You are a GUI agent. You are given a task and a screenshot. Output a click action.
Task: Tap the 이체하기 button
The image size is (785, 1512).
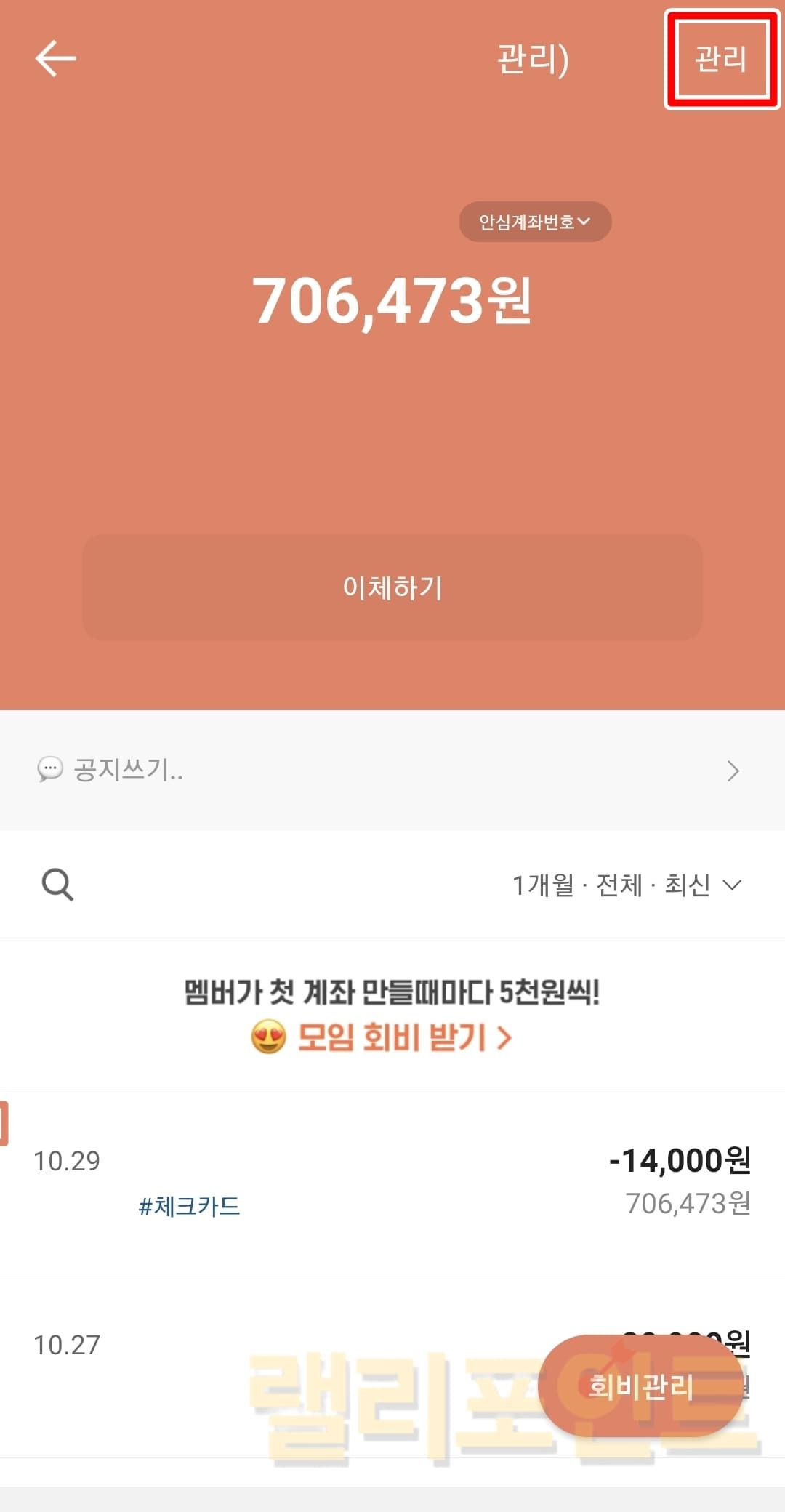tap(392, 587)
